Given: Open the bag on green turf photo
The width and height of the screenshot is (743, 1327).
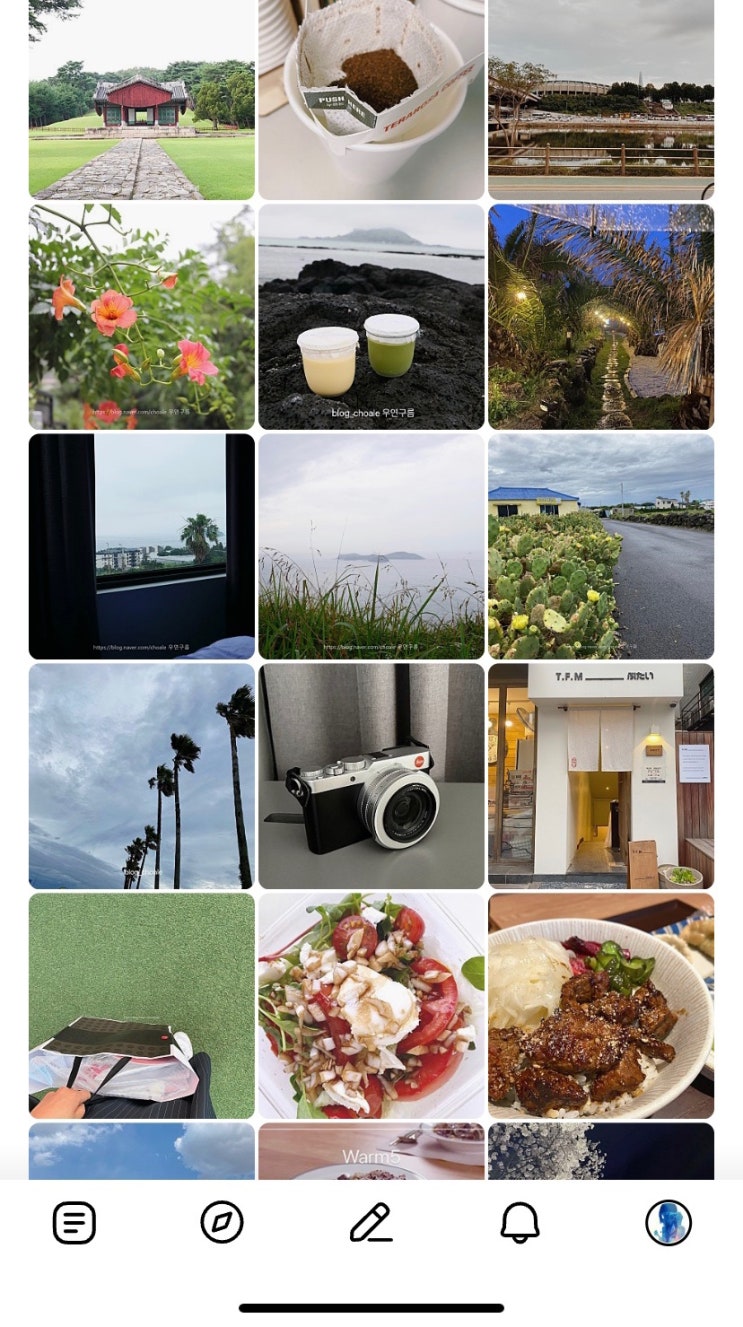Looking at the screenshot, I should click(x=142, y=1006).
